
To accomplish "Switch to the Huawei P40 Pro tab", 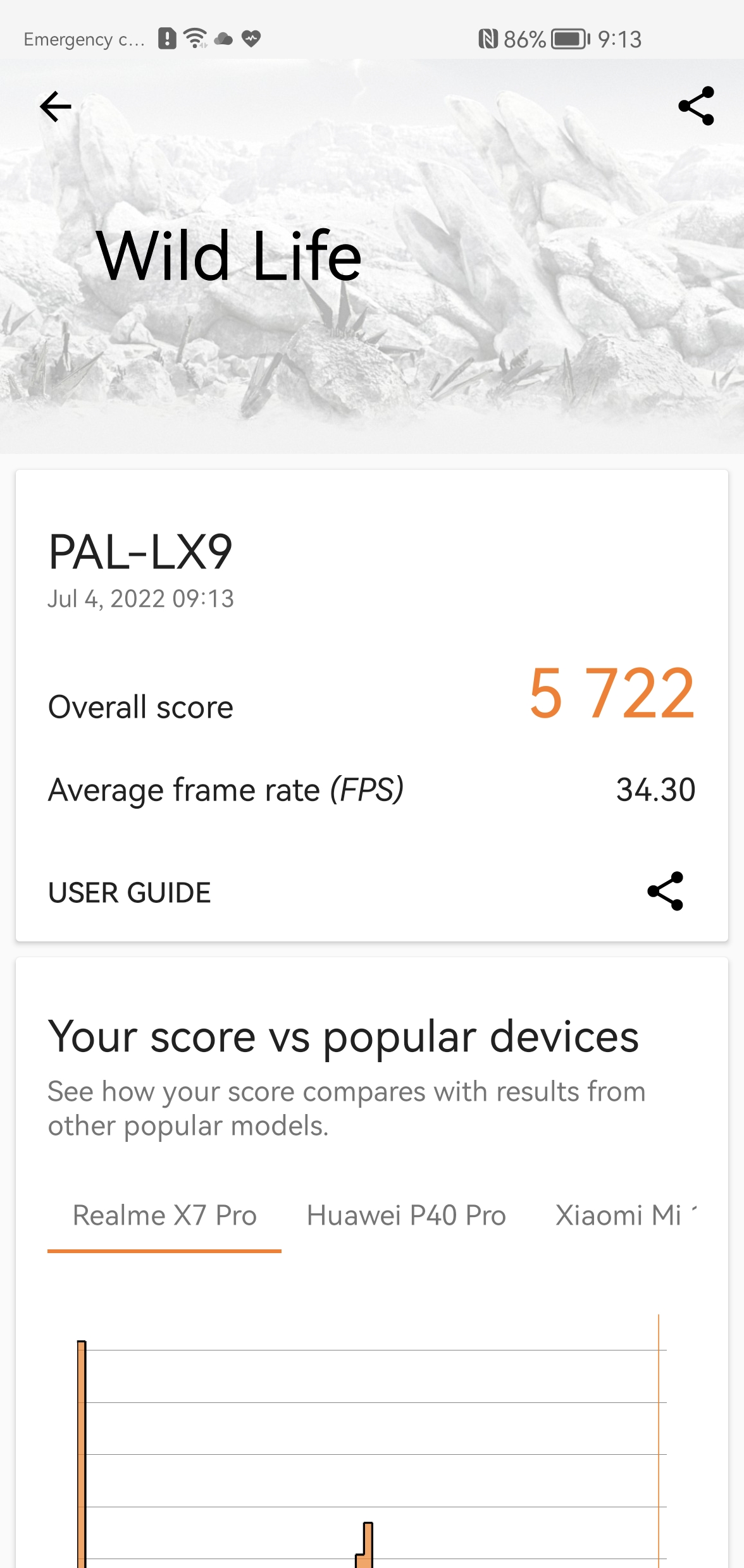I will [x=406, y=1215].
